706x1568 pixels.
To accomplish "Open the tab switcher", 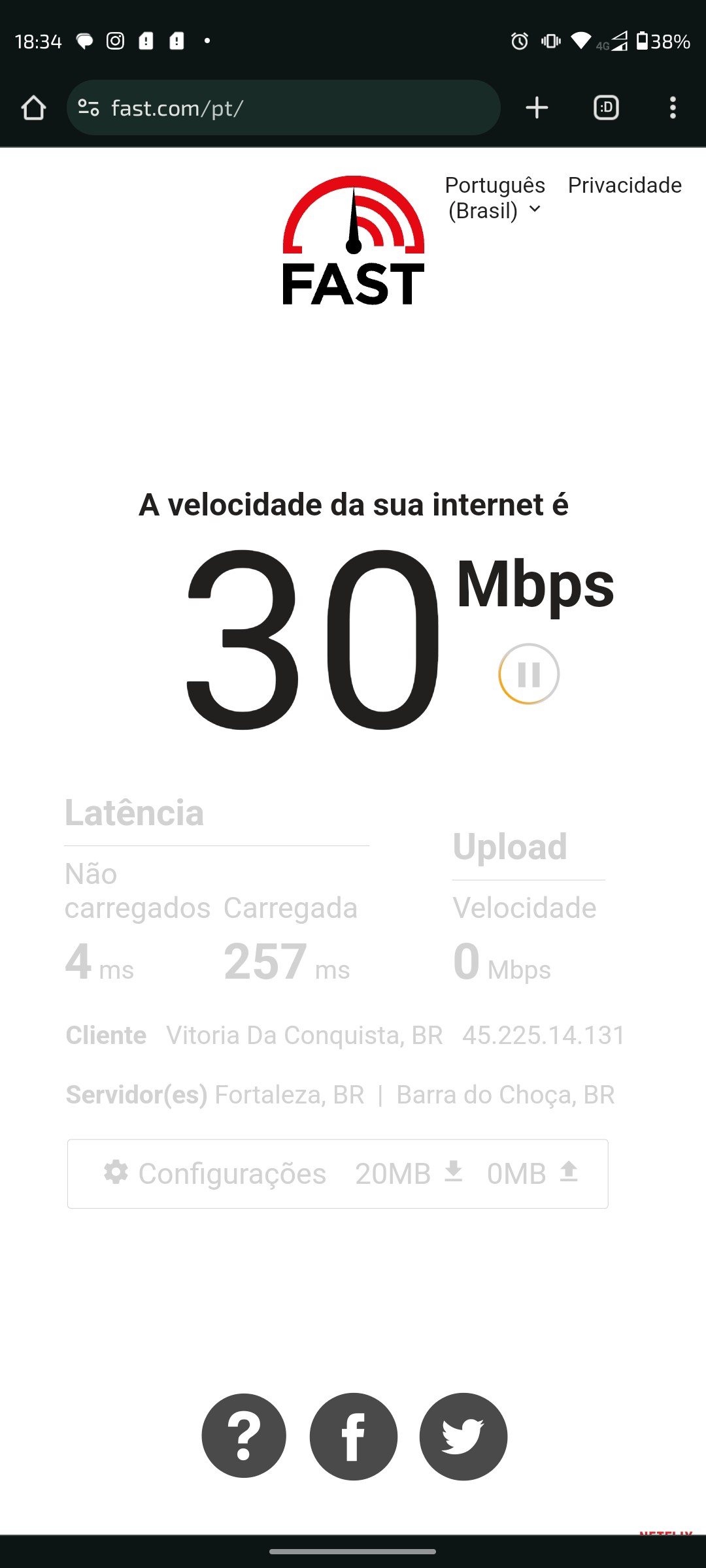I will pos(606,108).
